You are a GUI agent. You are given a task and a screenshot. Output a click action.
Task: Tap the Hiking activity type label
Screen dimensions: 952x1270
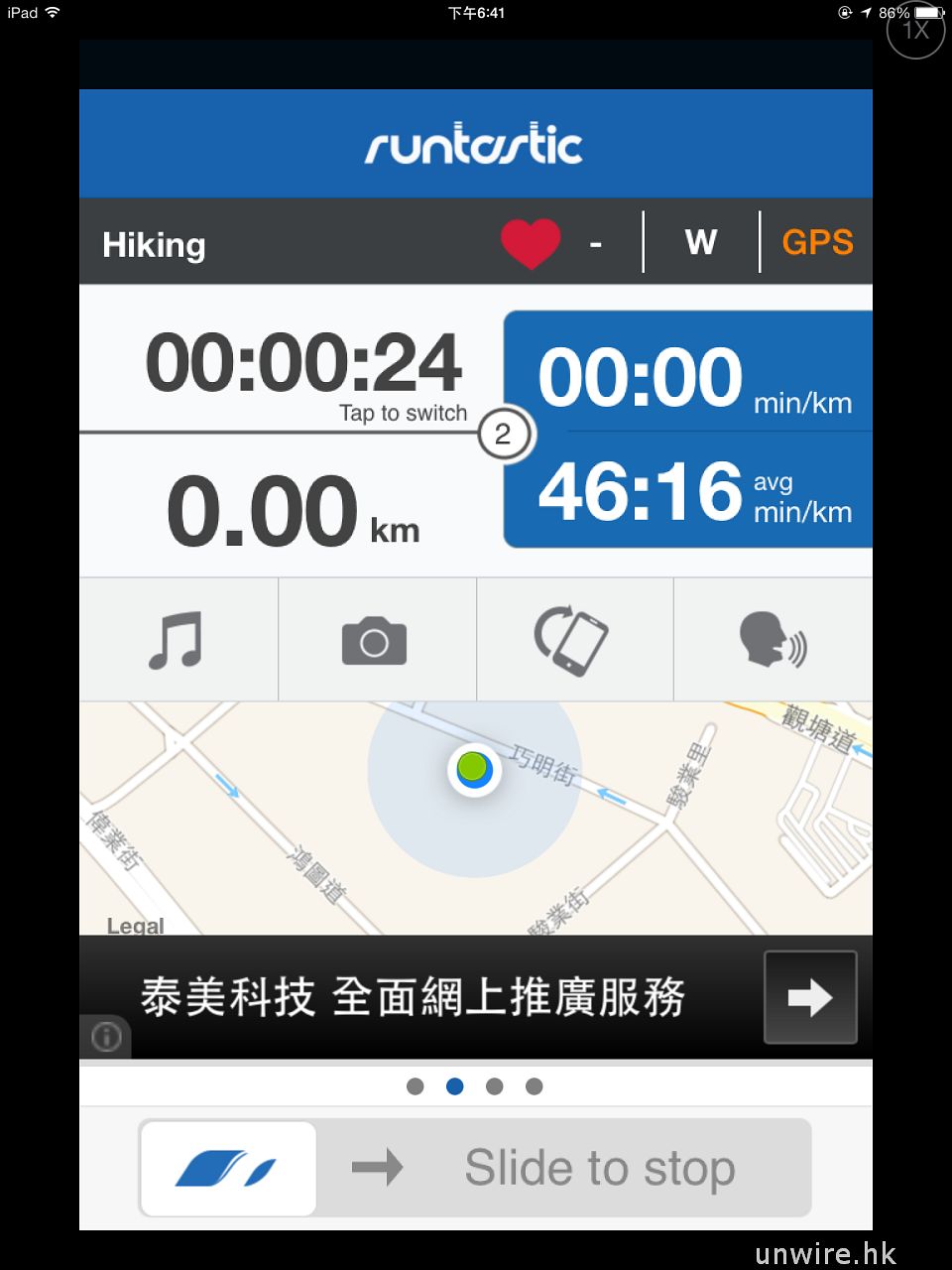click(x=154, y=245)
